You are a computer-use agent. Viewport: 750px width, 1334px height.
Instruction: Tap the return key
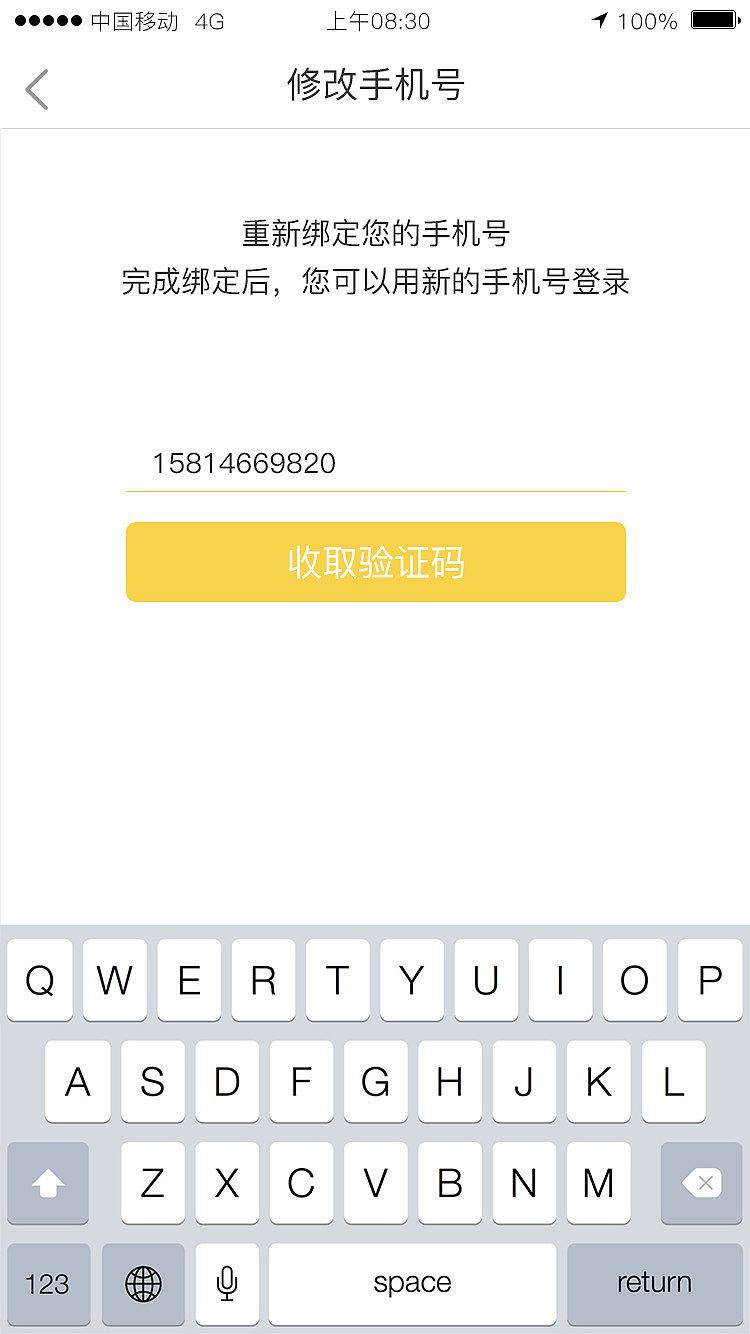[x=654, y=1283]
